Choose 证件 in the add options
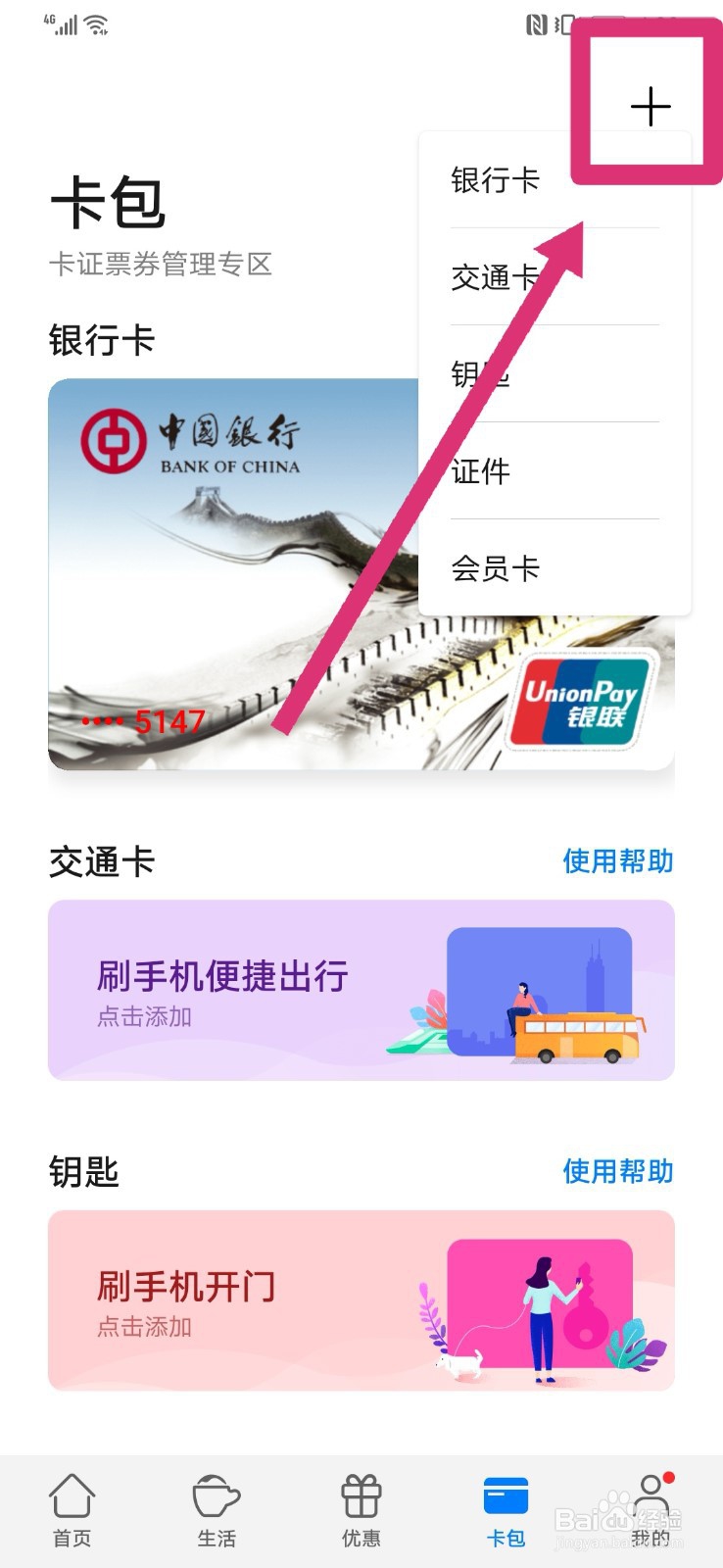Screen dimensions: 723x1568 [x=480, y=471]
